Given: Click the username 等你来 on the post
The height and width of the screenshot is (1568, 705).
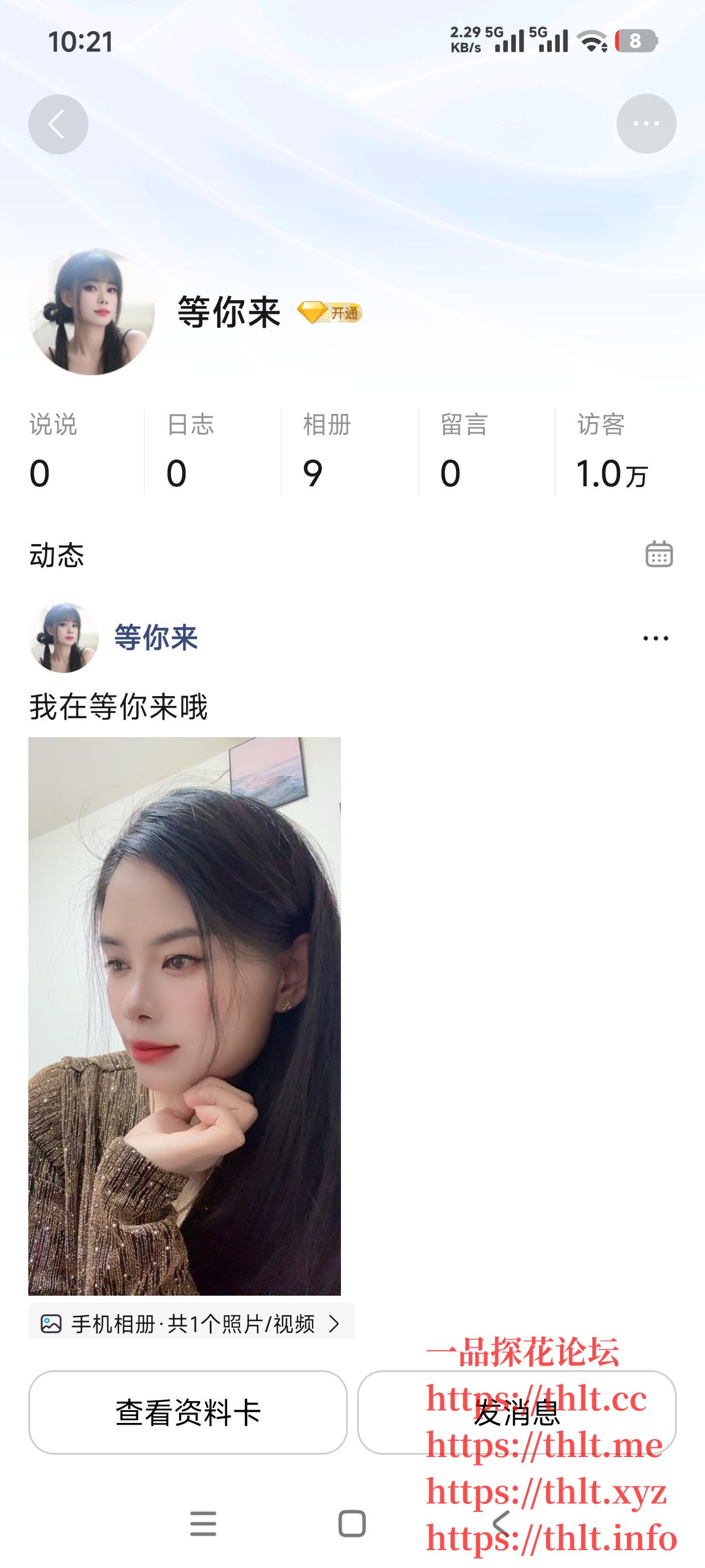Looking at the screenshot, I should click(x=155, y=637).
